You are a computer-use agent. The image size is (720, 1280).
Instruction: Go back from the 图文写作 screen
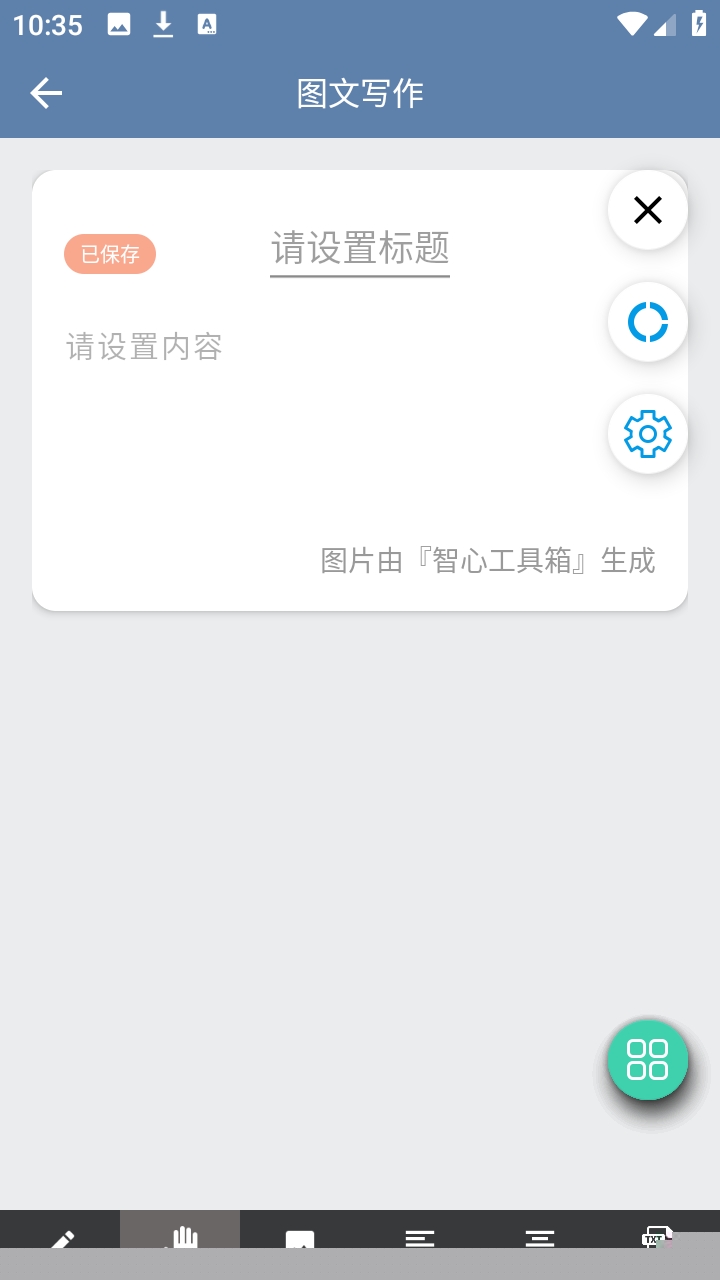(46, 94)
